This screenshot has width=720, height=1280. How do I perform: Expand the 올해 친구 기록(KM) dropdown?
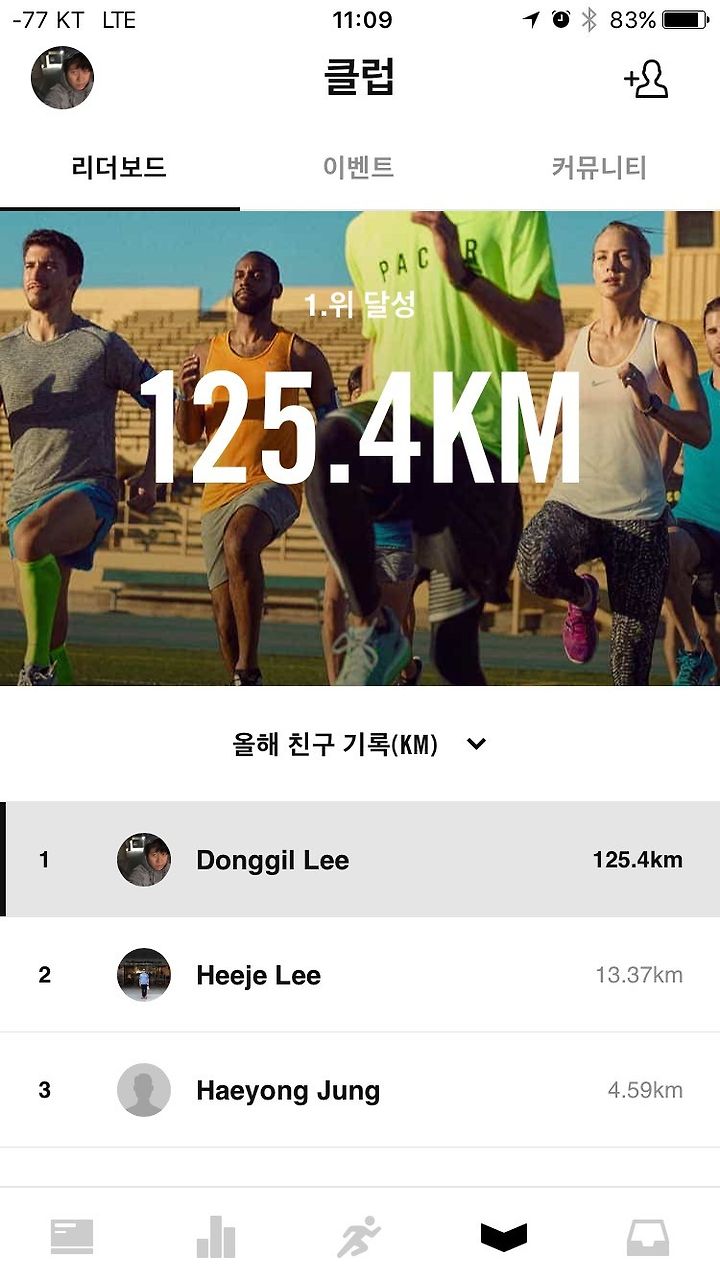pos(360,744)
